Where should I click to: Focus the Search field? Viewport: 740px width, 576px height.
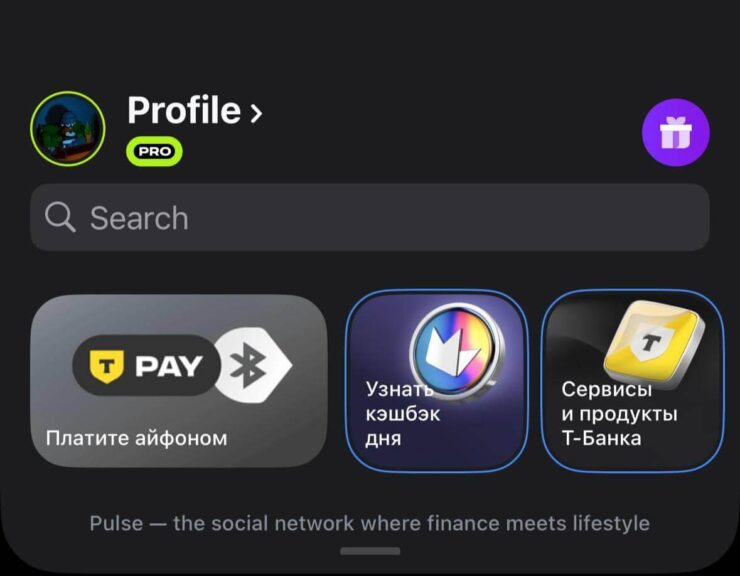(369, 217)
